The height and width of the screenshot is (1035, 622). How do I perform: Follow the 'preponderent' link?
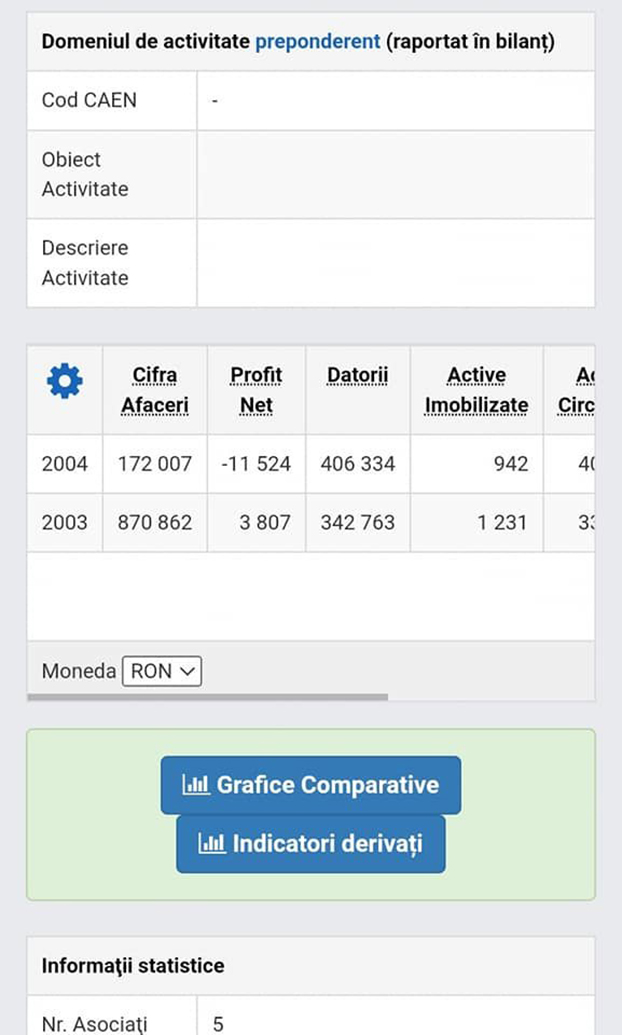click(318, 42)
